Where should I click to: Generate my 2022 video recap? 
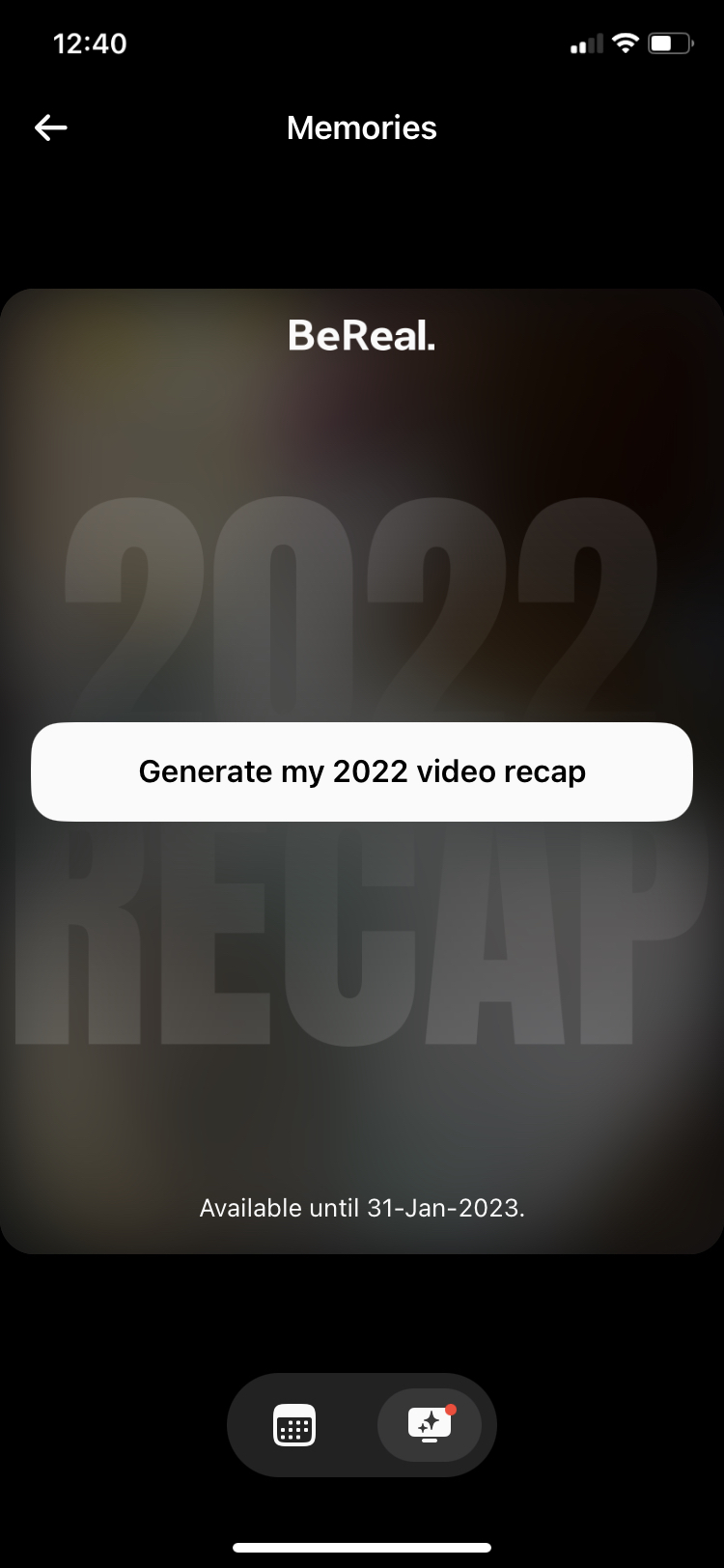(x=362, y=772)
